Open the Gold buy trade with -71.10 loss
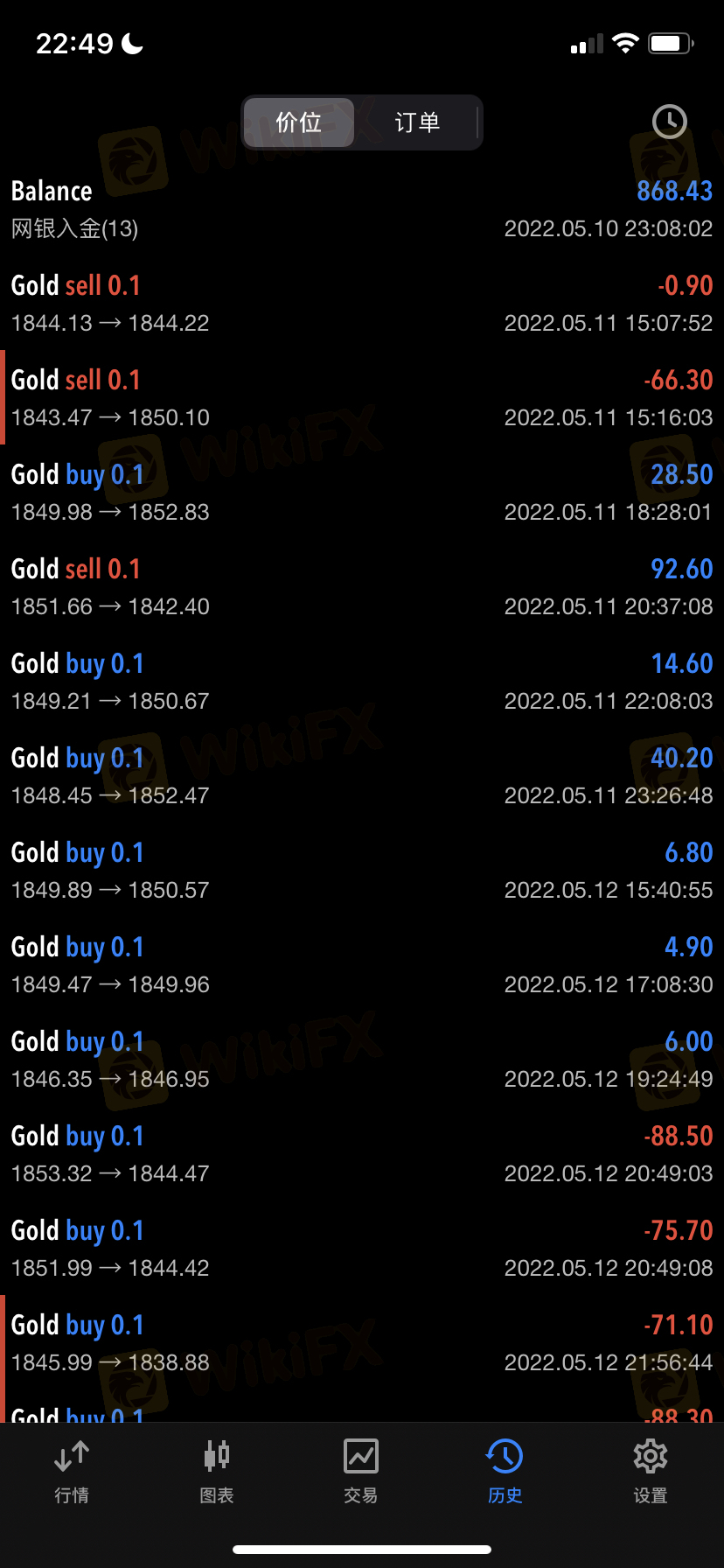This screenshot has width=724, height=1568. (x=362, y=1342)
